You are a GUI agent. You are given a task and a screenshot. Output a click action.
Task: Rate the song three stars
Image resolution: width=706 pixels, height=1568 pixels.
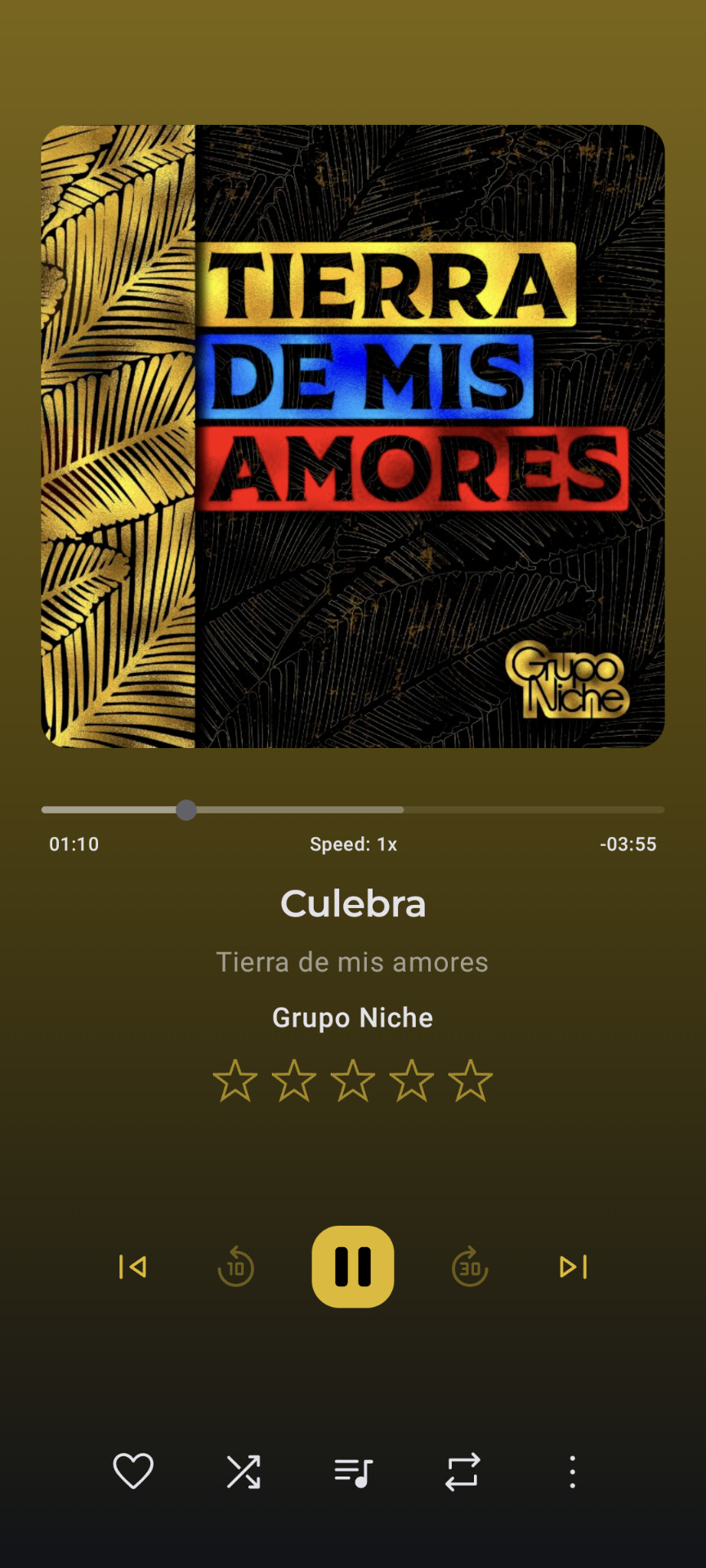(x=353, y=1080)
